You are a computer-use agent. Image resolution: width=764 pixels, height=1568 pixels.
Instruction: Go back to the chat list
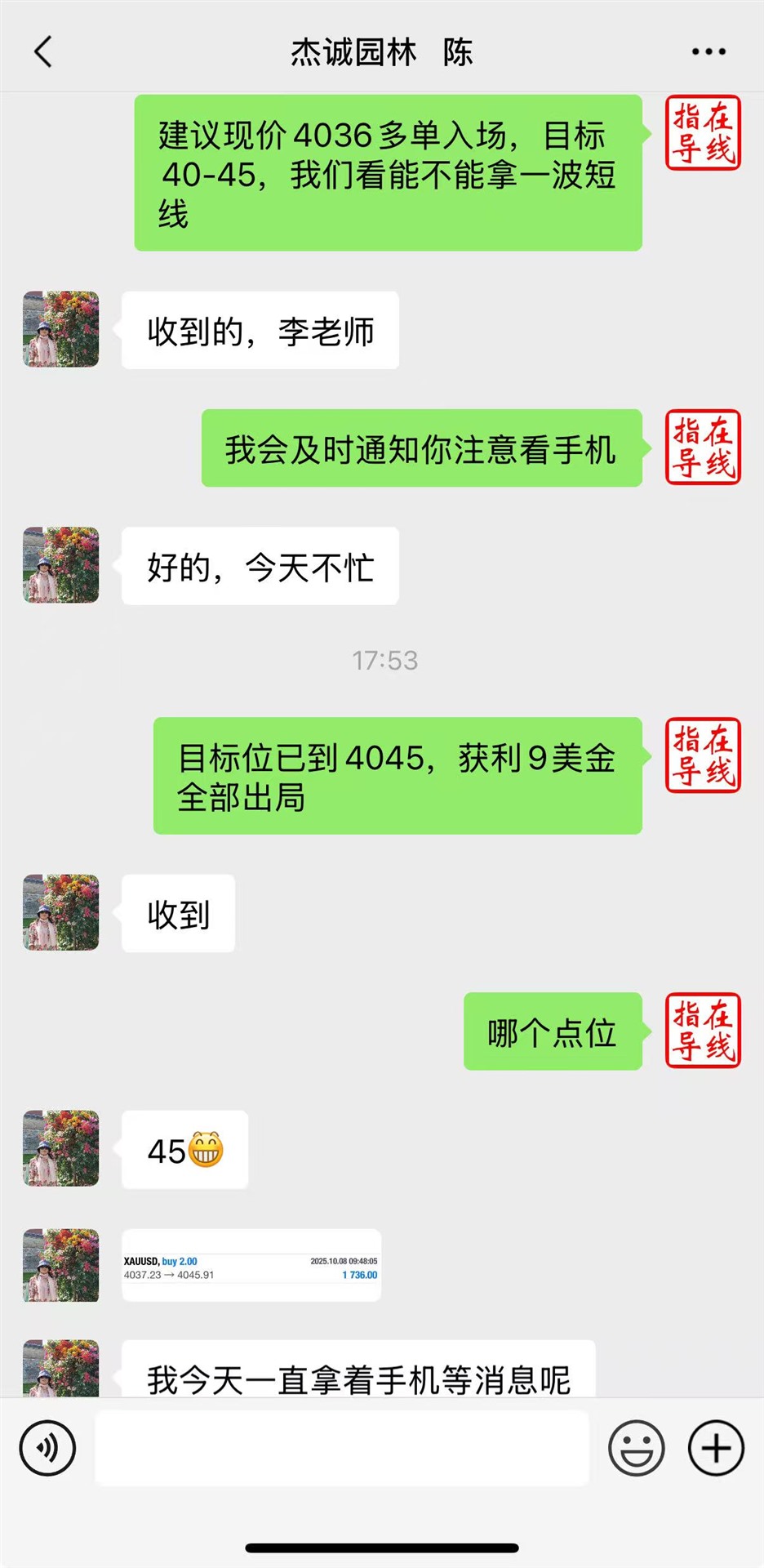pyautogui.click(x=43, y=51)
